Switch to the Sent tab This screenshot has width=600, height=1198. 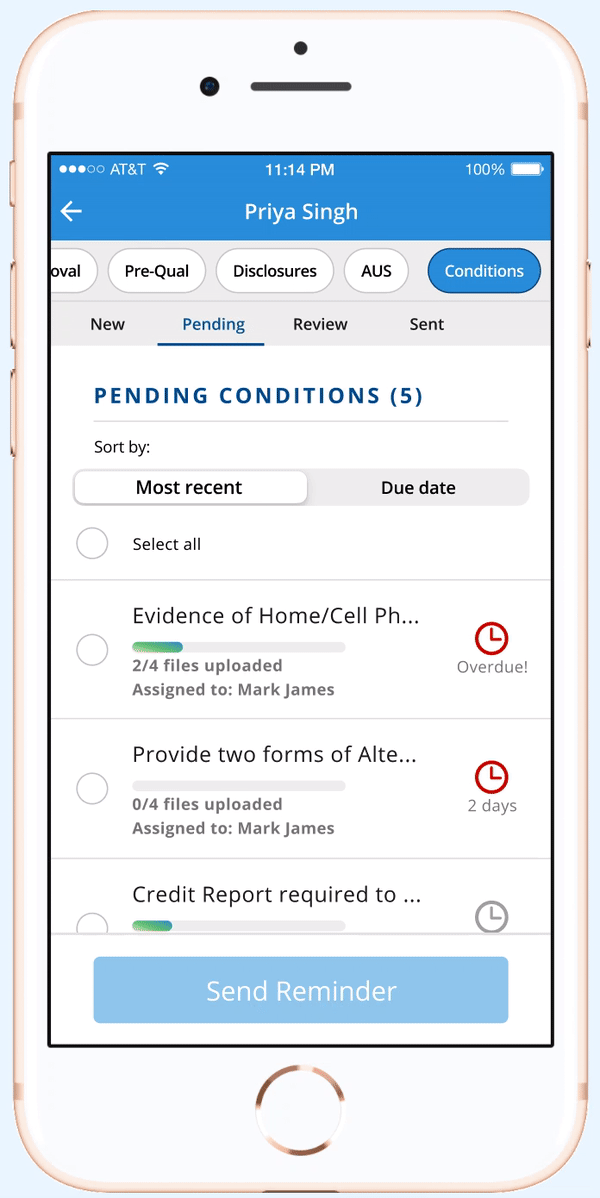pos(427,324)
